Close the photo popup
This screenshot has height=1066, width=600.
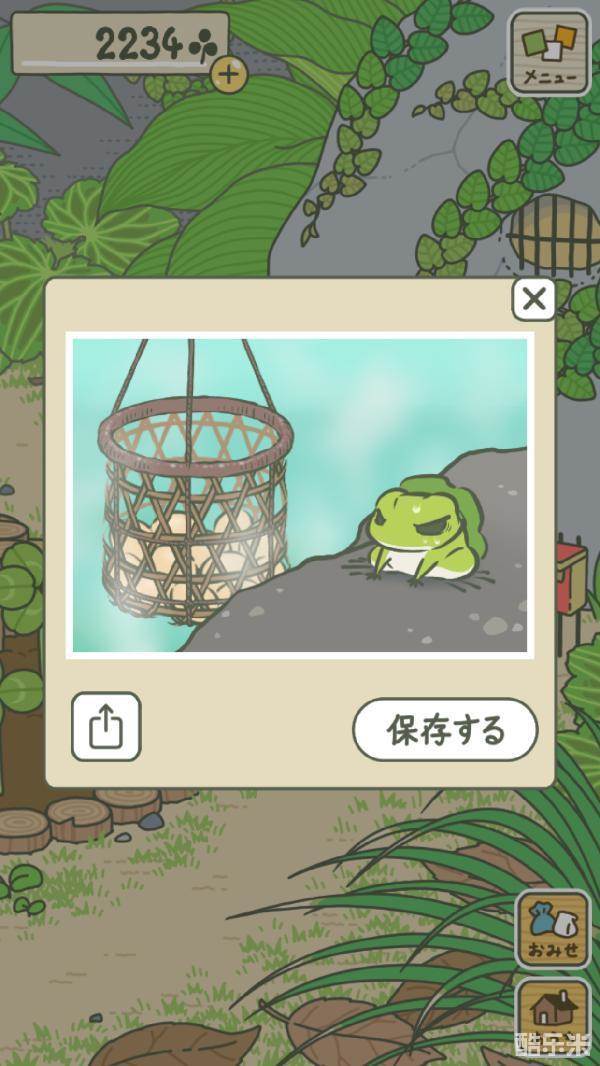pyautogui.click(x=534, y=299)
